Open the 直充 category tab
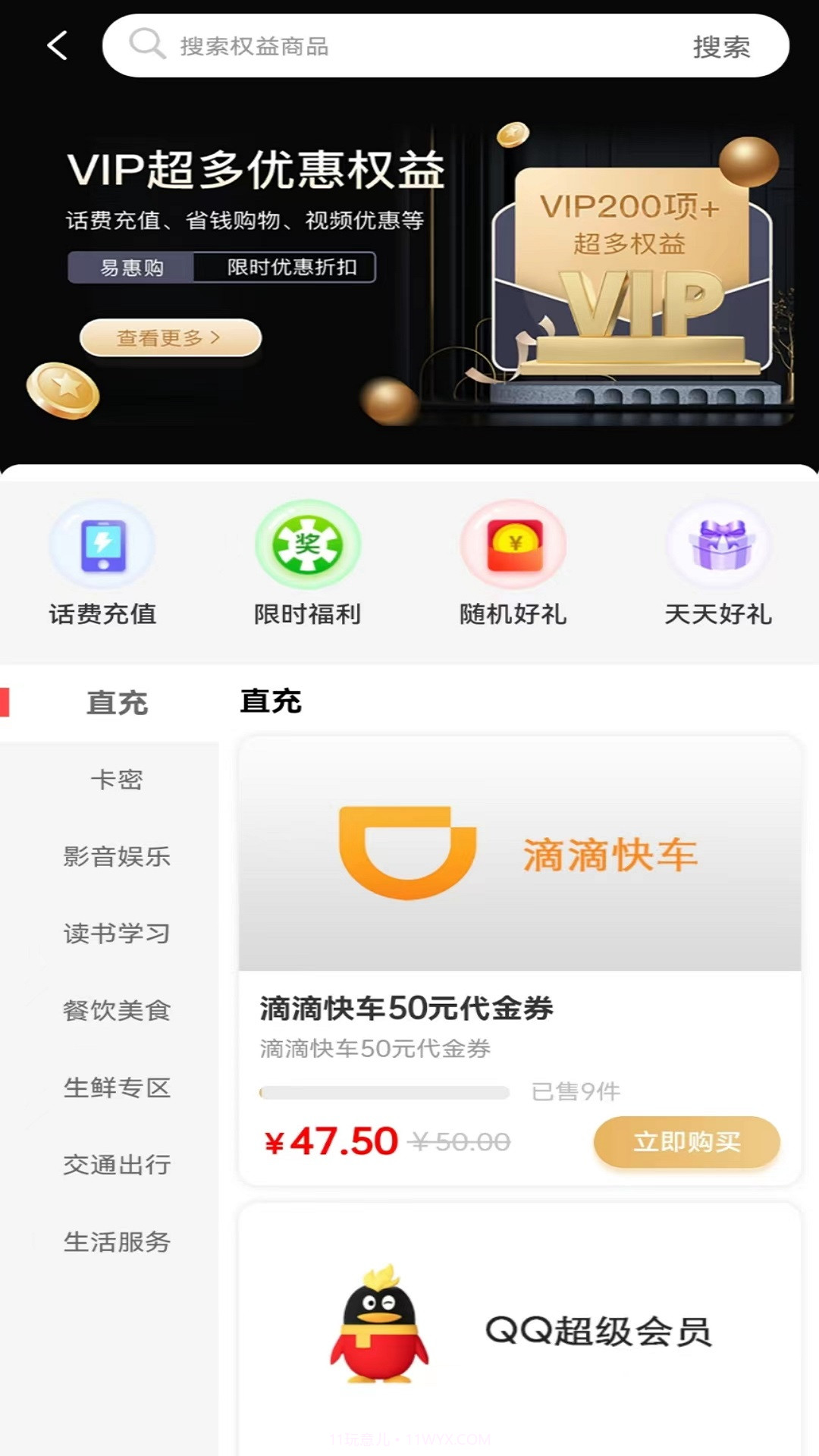819x1456 pixels. [x=118, y=703]
